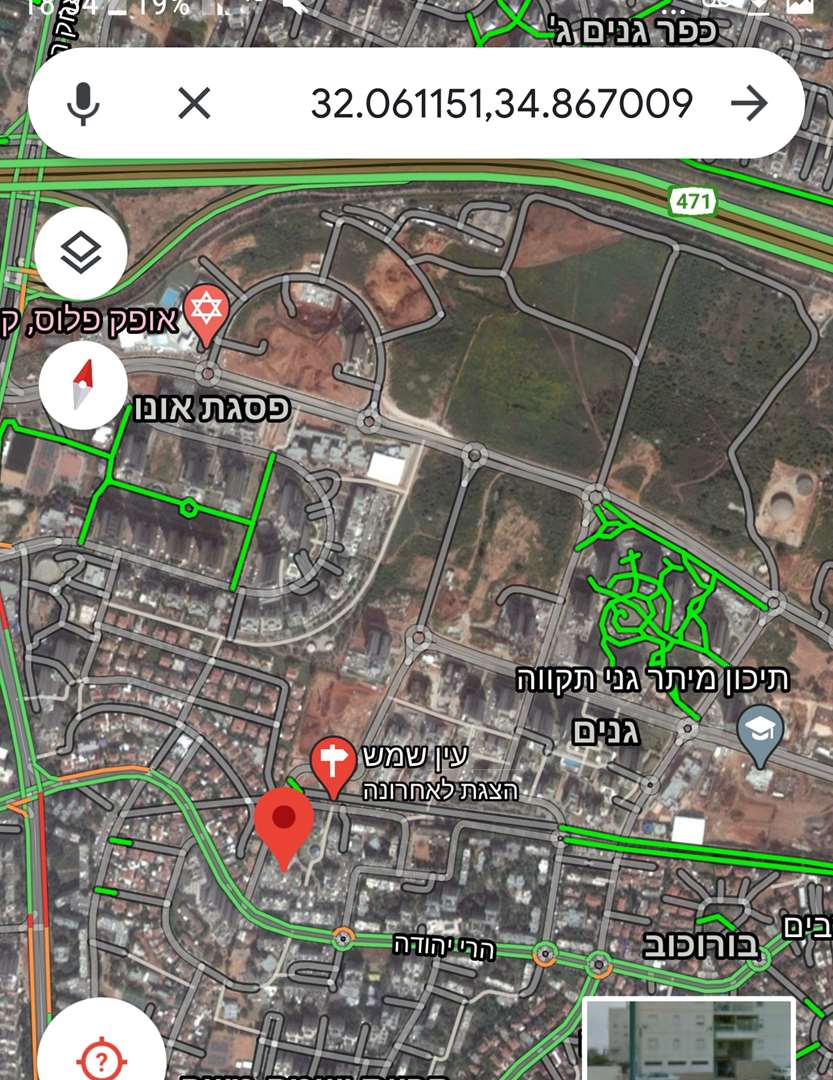Tap the coordinates search field
Screen dimensions: 833x1080
tap(501, 103)
